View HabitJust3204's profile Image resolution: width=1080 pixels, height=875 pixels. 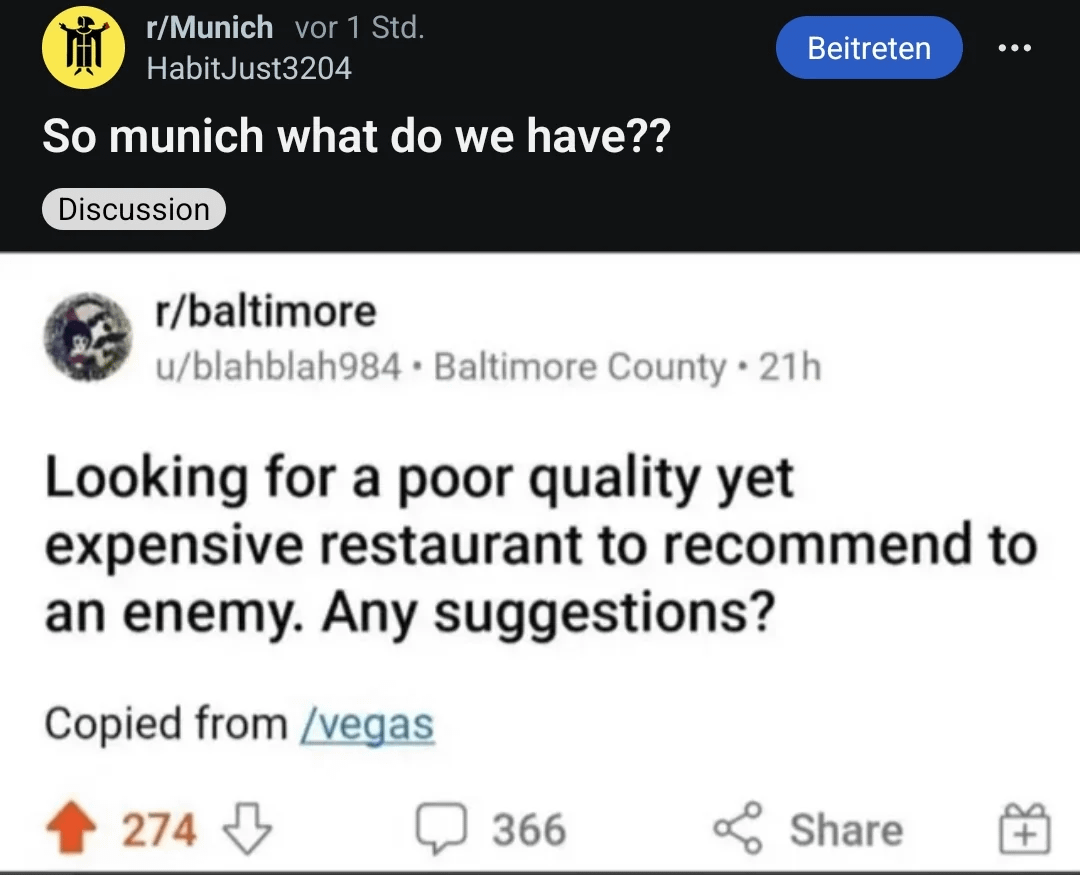[248, 68]
